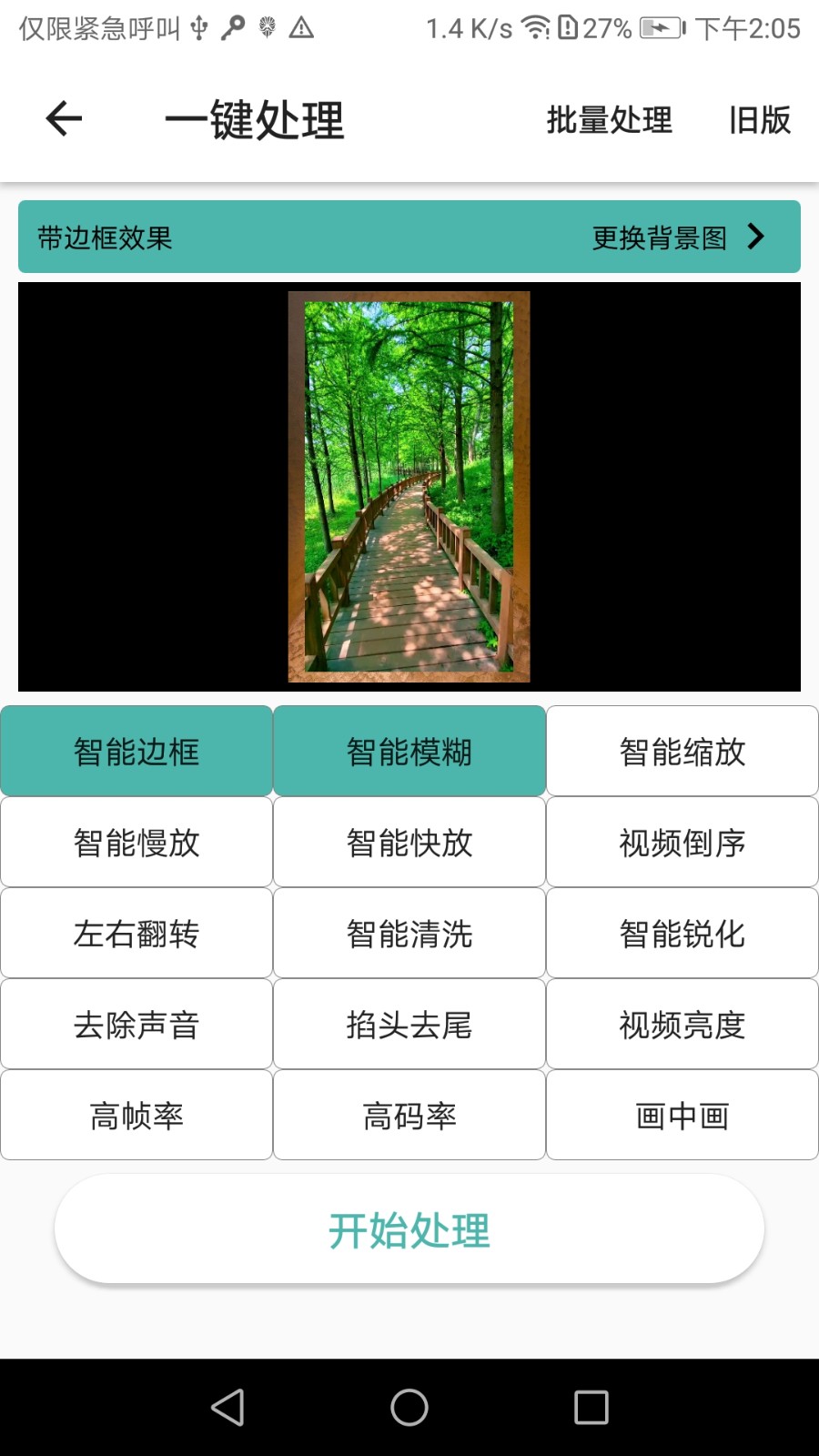Enable 高帧率 high frame rate
This screenshot has height=1456, width=819.
pyautogui.click(x=136, y=1116)
